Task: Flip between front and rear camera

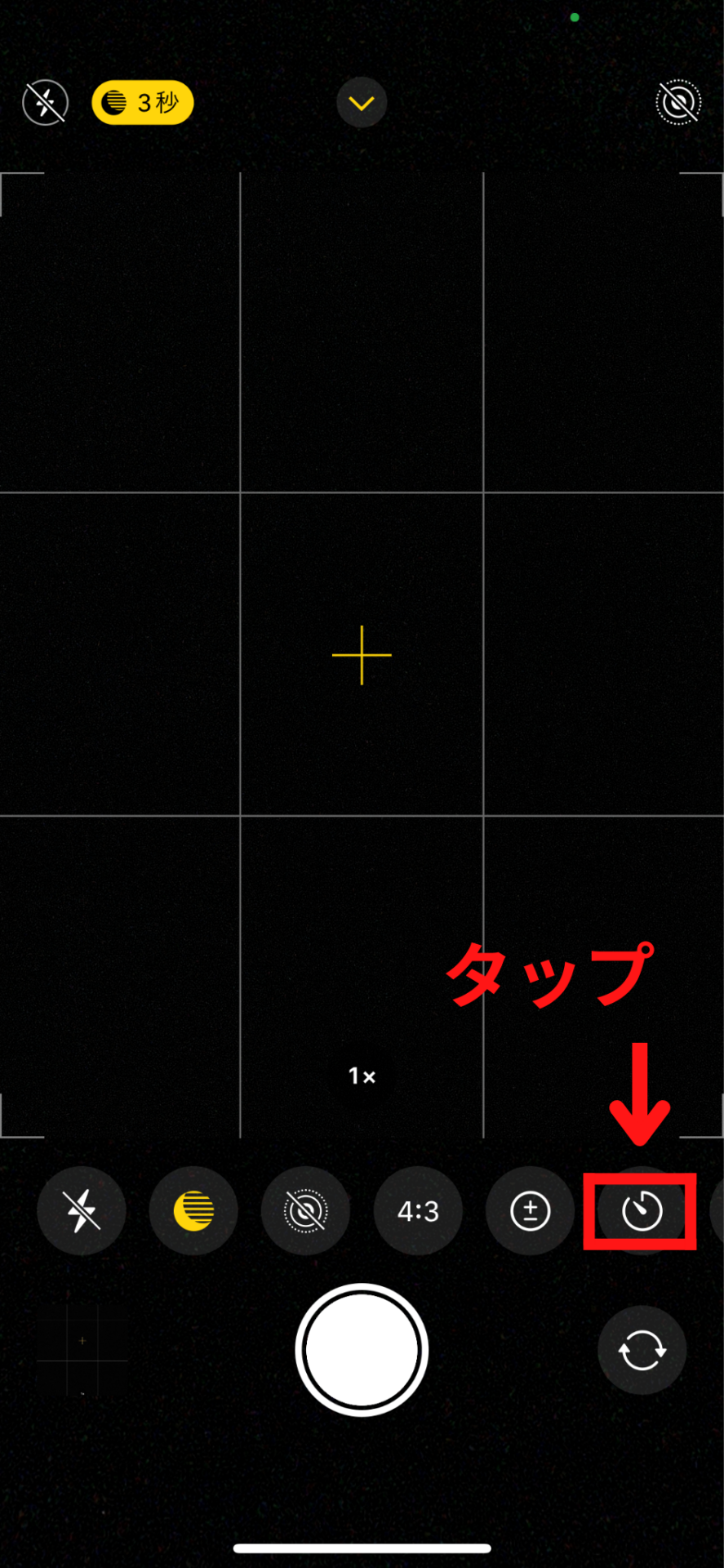Action: click(x=642, y=1350)
